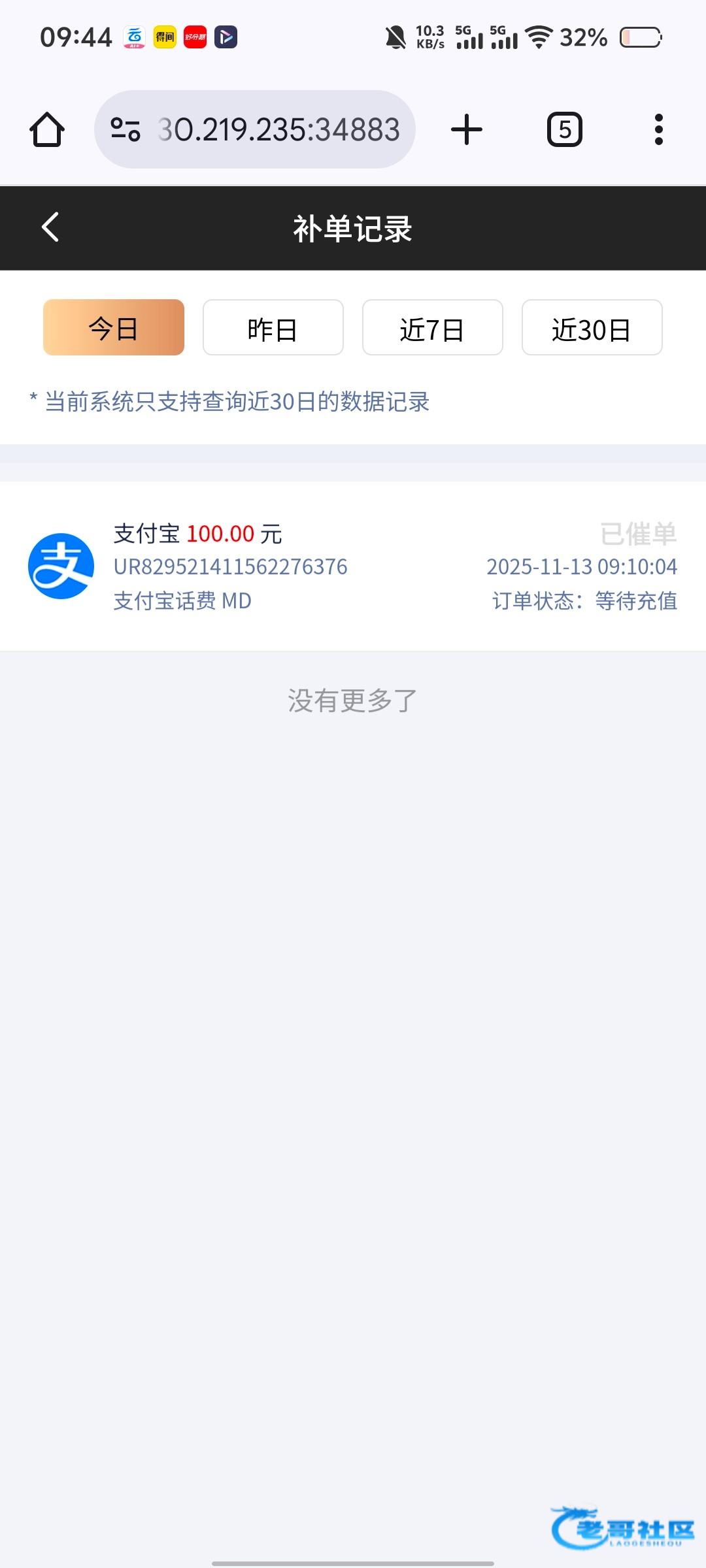
Task: Select the 今日 filter
Action: click(114, 327)
